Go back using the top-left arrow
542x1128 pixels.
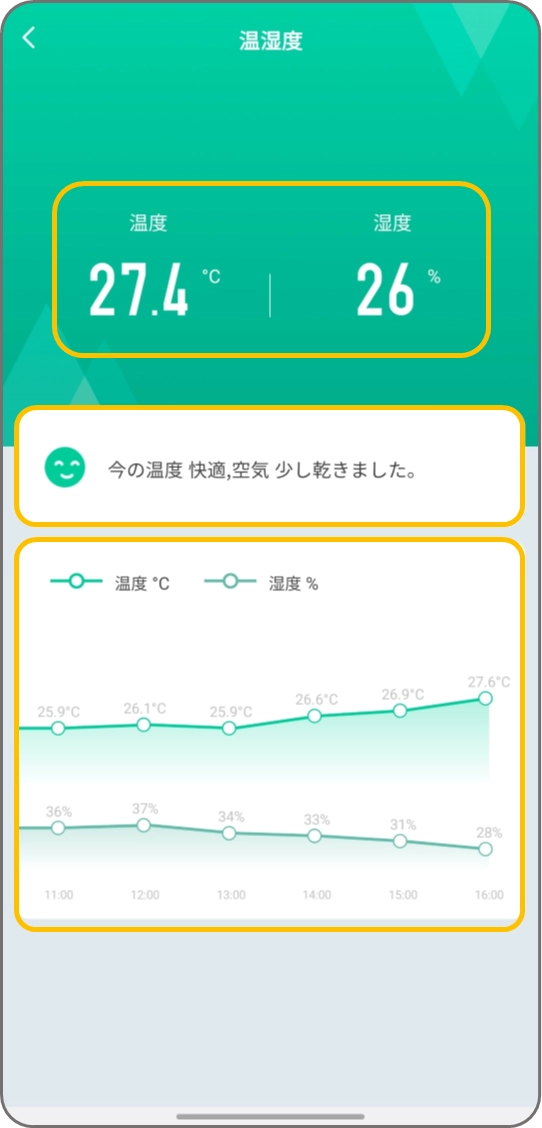pyautogui.click(x=28, y=38)
